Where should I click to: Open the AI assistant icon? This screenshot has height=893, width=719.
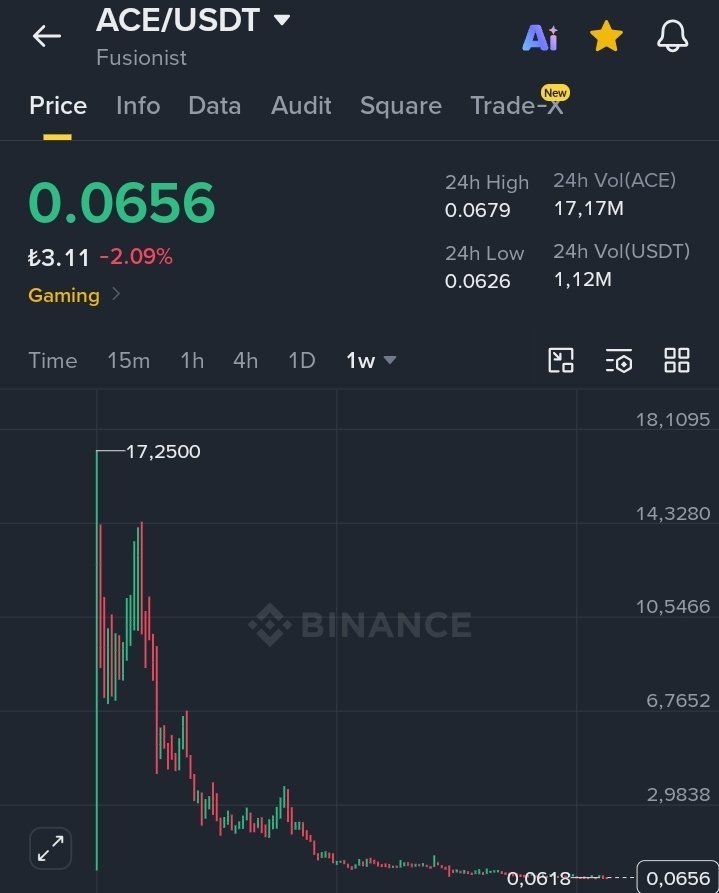click(x=540, y=38)
